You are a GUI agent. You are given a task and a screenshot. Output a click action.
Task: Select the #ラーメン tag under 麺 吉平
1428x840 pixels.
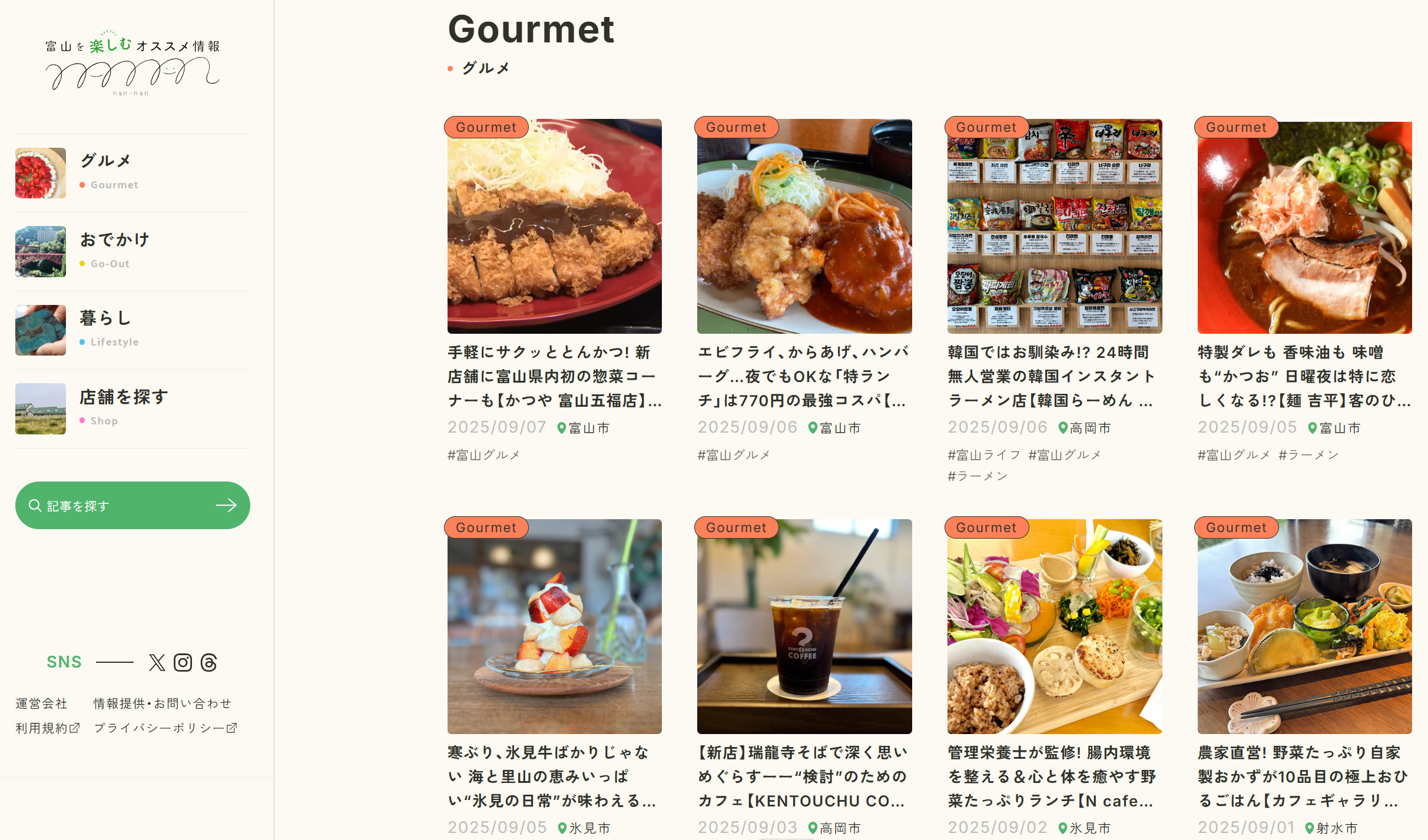pos(1308,455)
